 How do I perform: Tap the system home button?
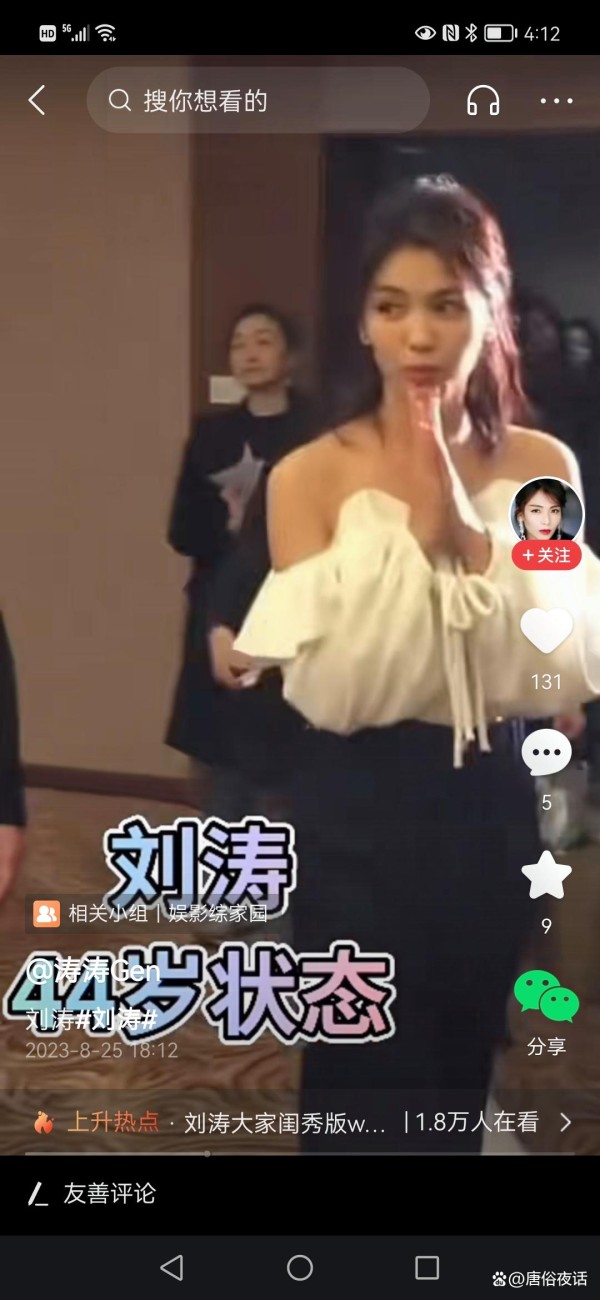(300, 1268)
